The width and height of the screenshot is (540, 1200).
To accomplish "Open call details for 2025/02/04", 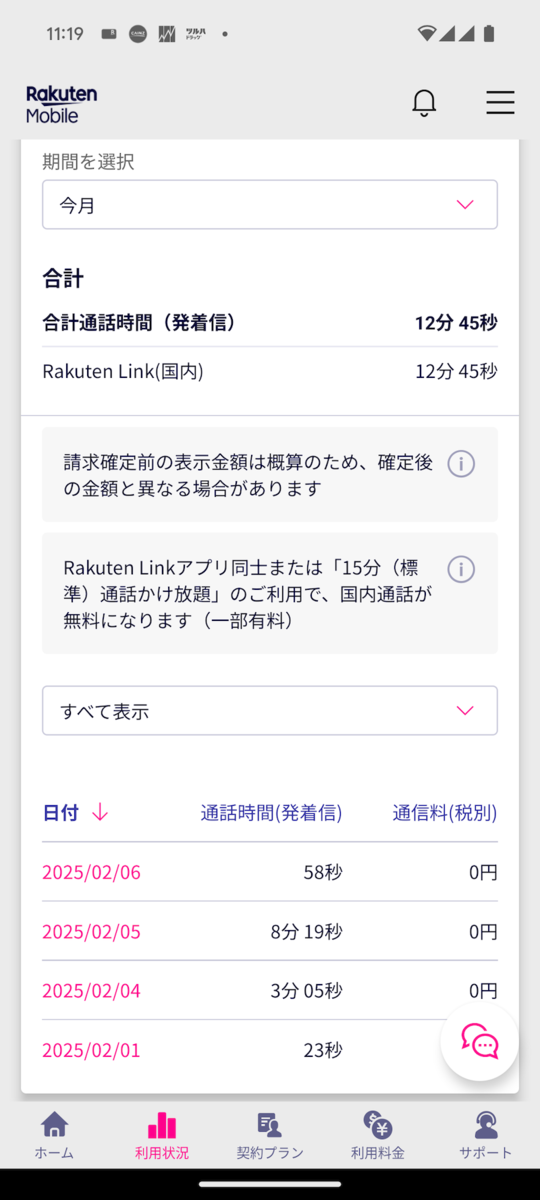I will (91, 991).
